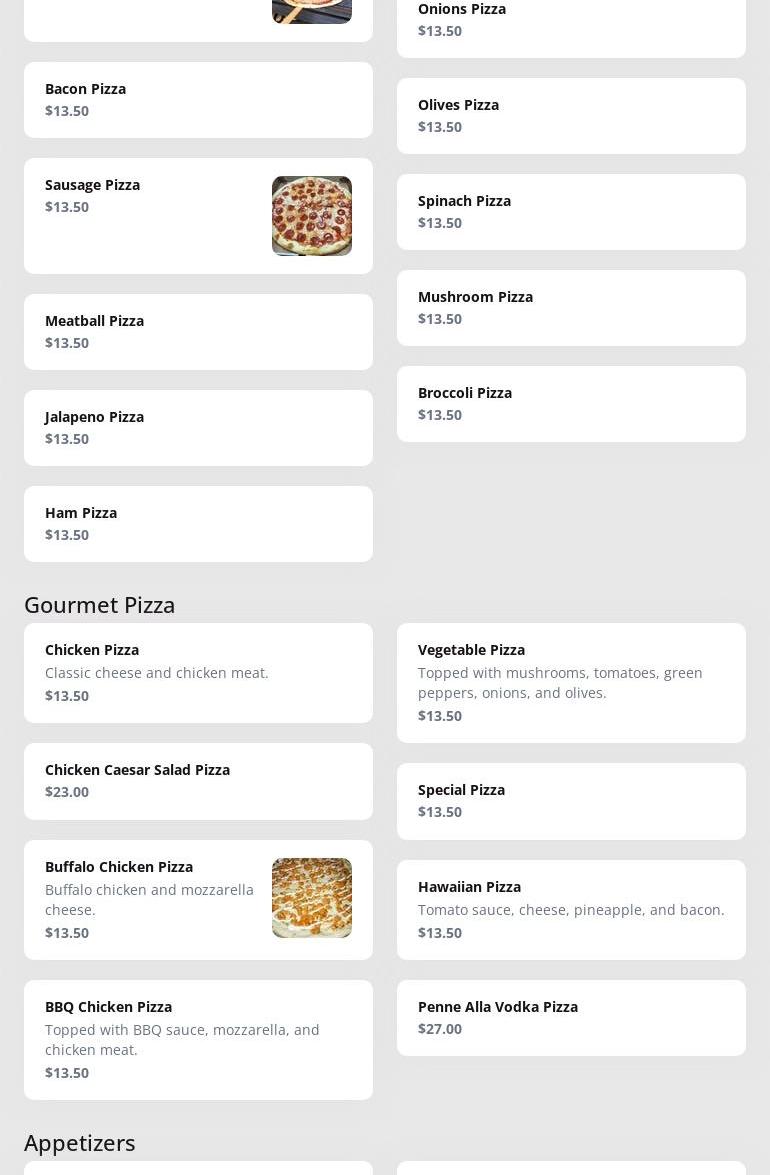The image size is (770, 1175).
Task: Open the Chicken Caesar Salad Pizza
Action: click(x=198, y=781)
